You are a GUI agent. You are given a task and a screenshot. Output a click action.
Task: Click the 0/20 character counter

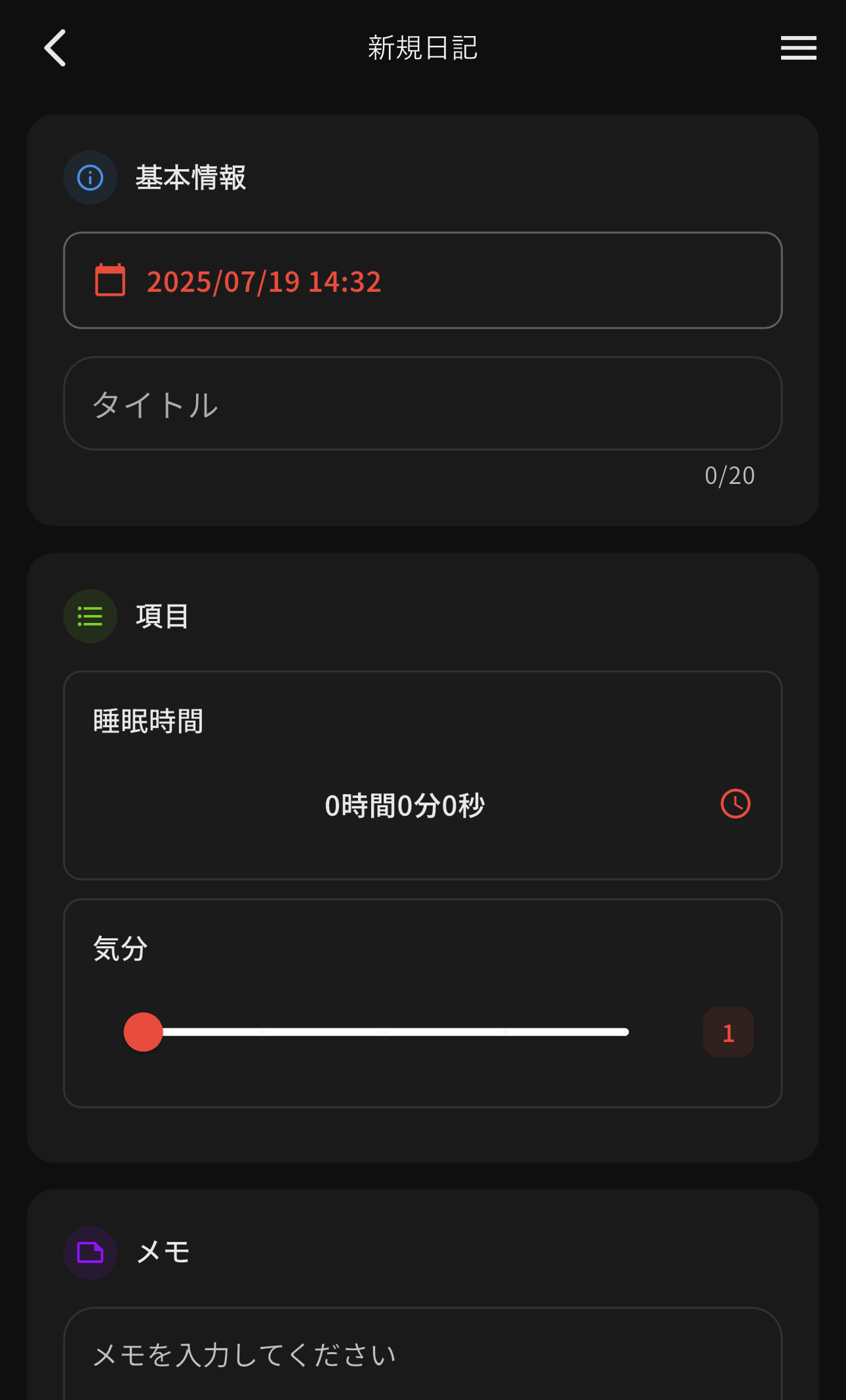(731, 475)
